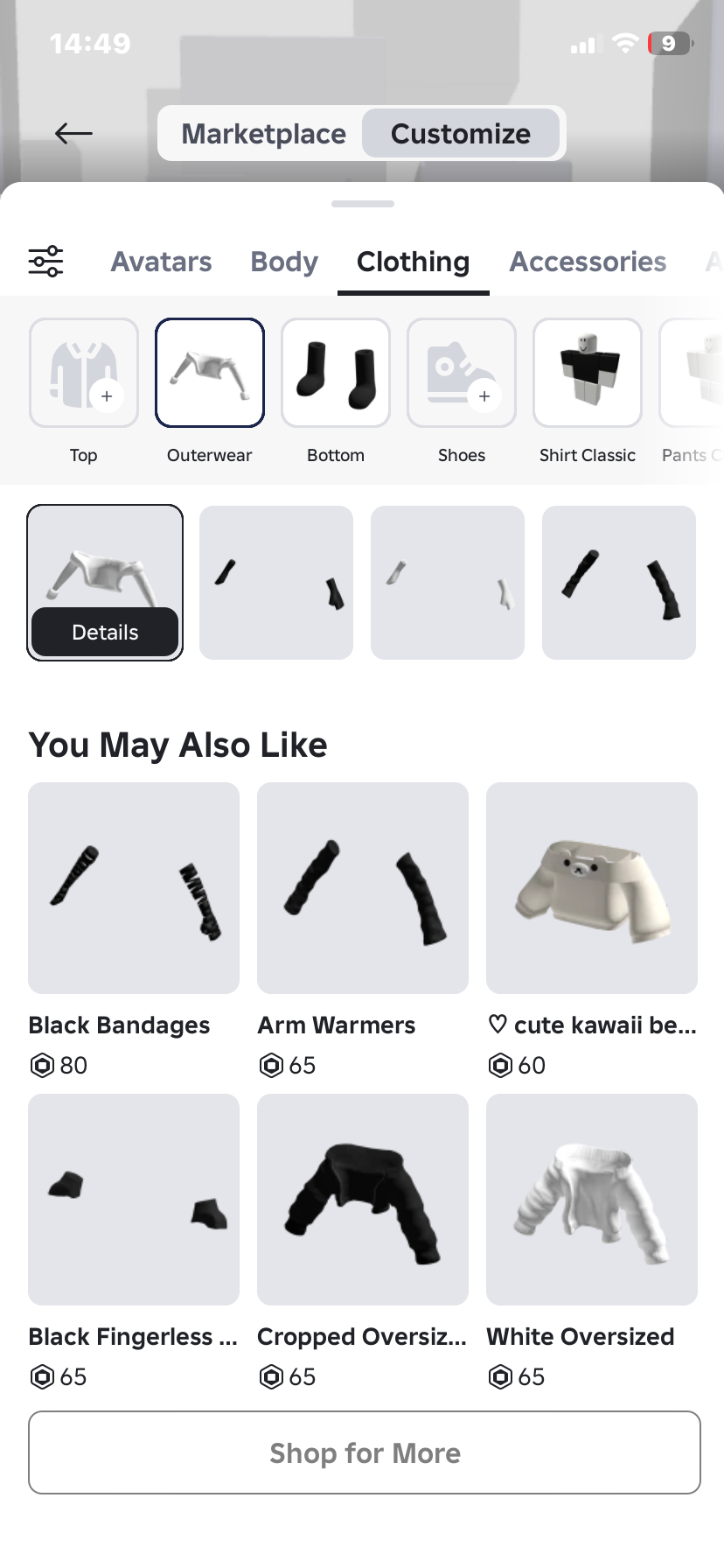View Details of the equipped outerwear
Screen dimensions: 724x1568
tap(105, 632)
